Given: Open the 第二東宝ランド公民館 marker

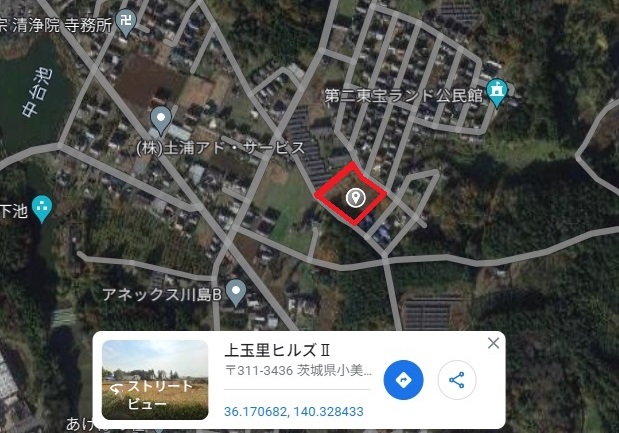Looking at the screenshot, I should (497, 93).
